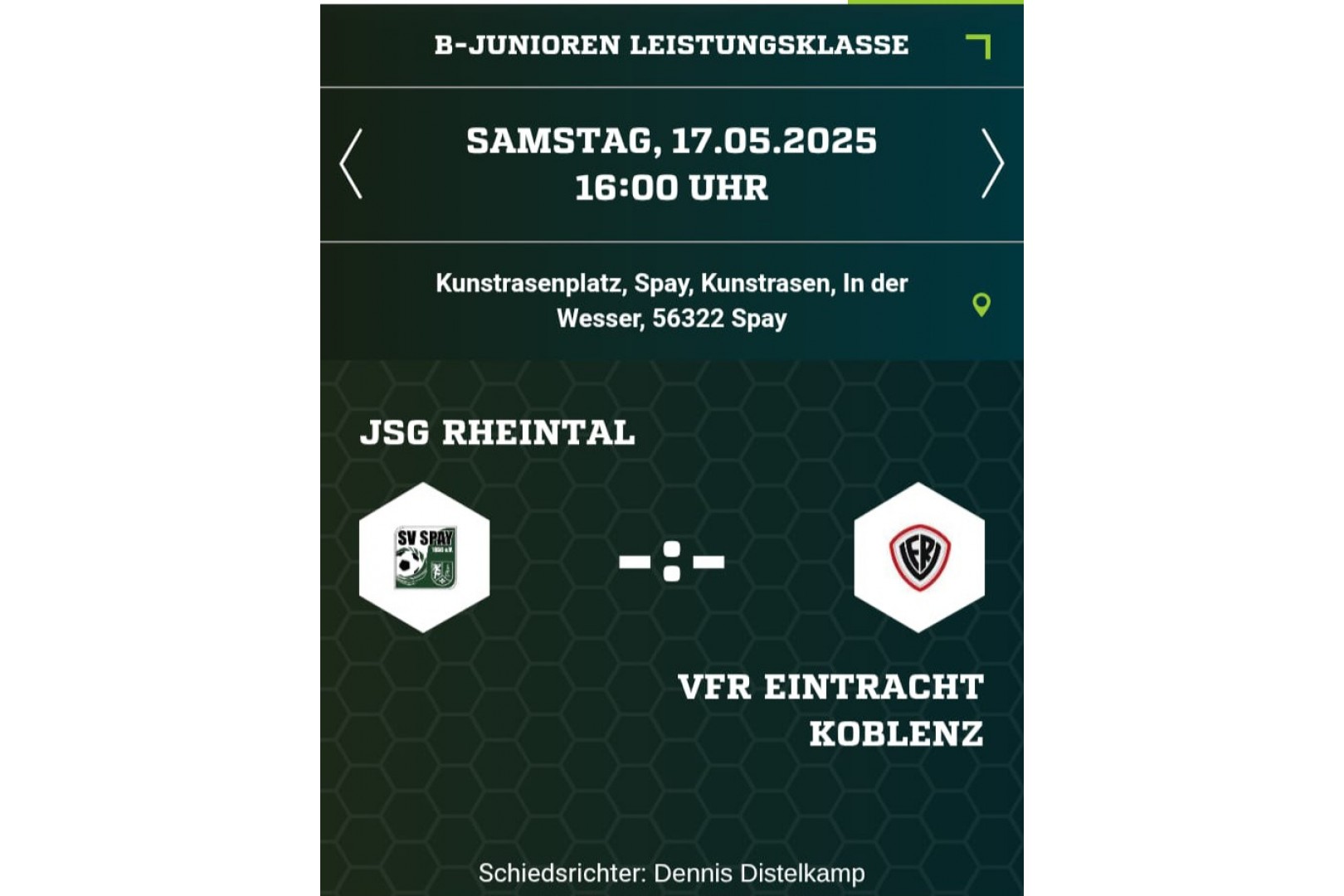The image size is (1344, 896).
Task: Open B-Junioren Leistungsklasse league page
Action: click(x=671, y=45)
